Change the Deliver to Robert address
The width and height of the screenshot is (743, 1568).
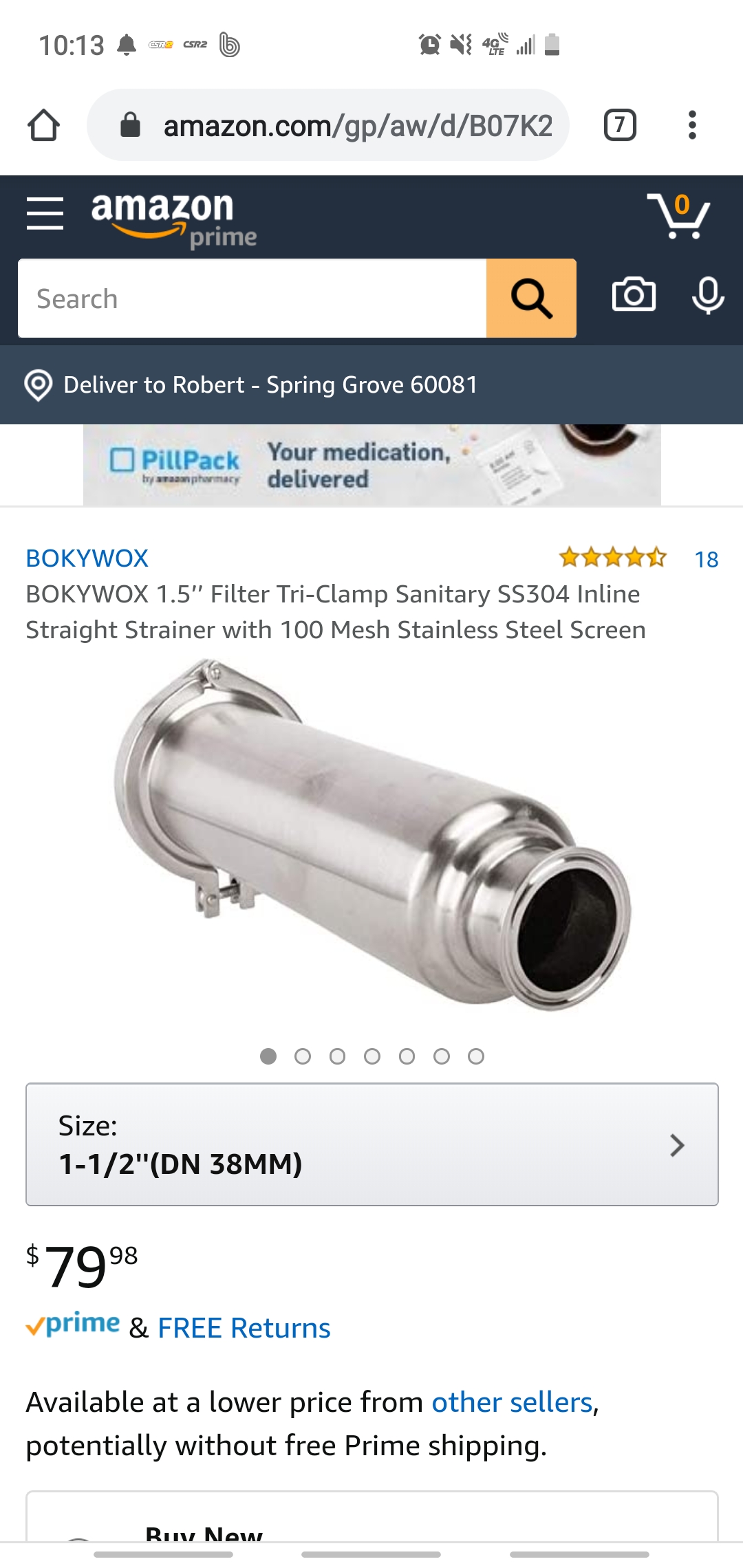(x=270, y=385)
